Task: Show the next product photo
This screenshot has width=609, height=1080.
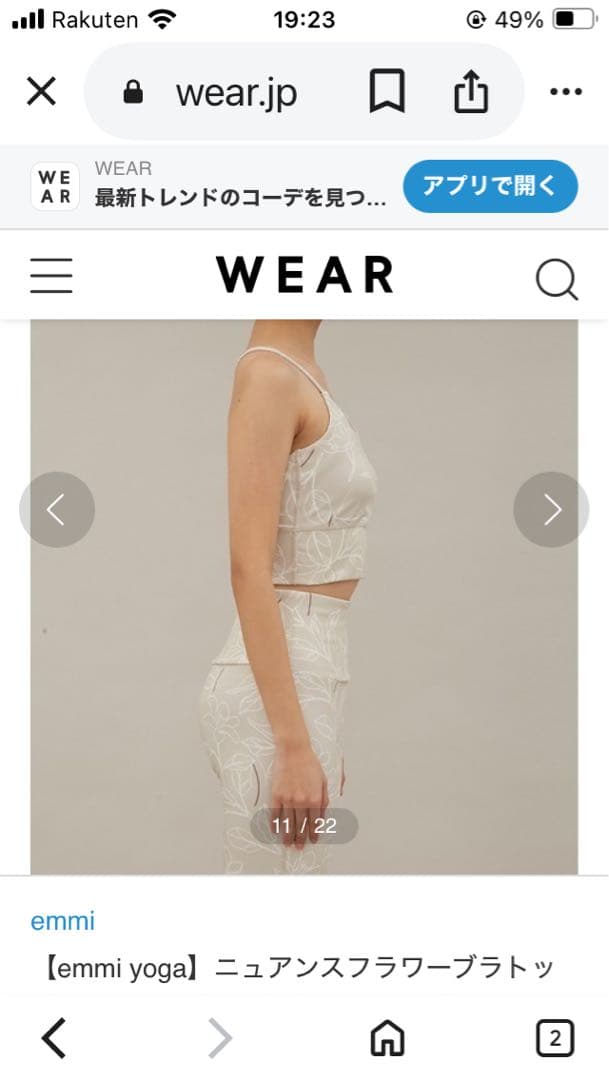Action: [x=551, y=510]
